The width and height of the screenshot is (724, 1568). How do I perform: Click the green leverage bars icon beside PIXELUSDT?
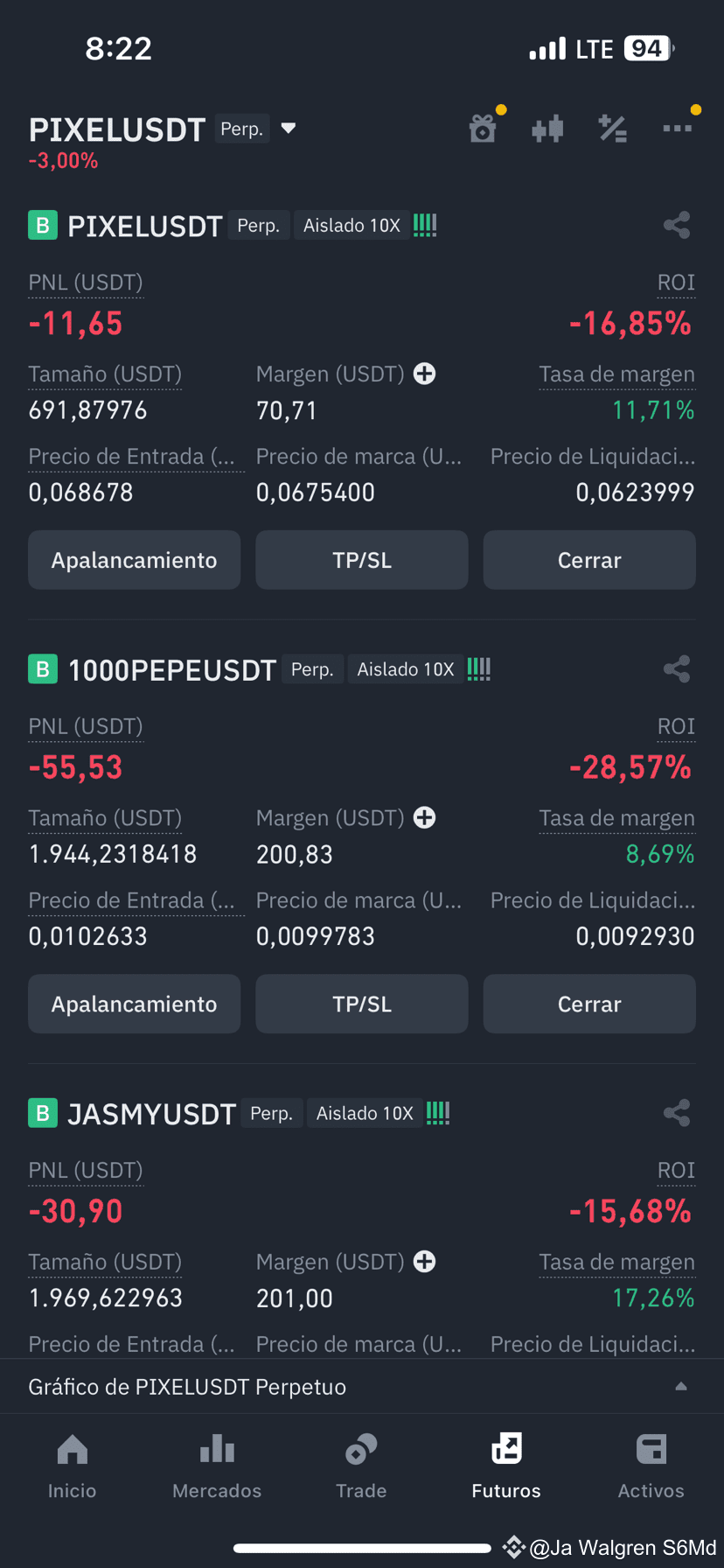pos(424,225)
